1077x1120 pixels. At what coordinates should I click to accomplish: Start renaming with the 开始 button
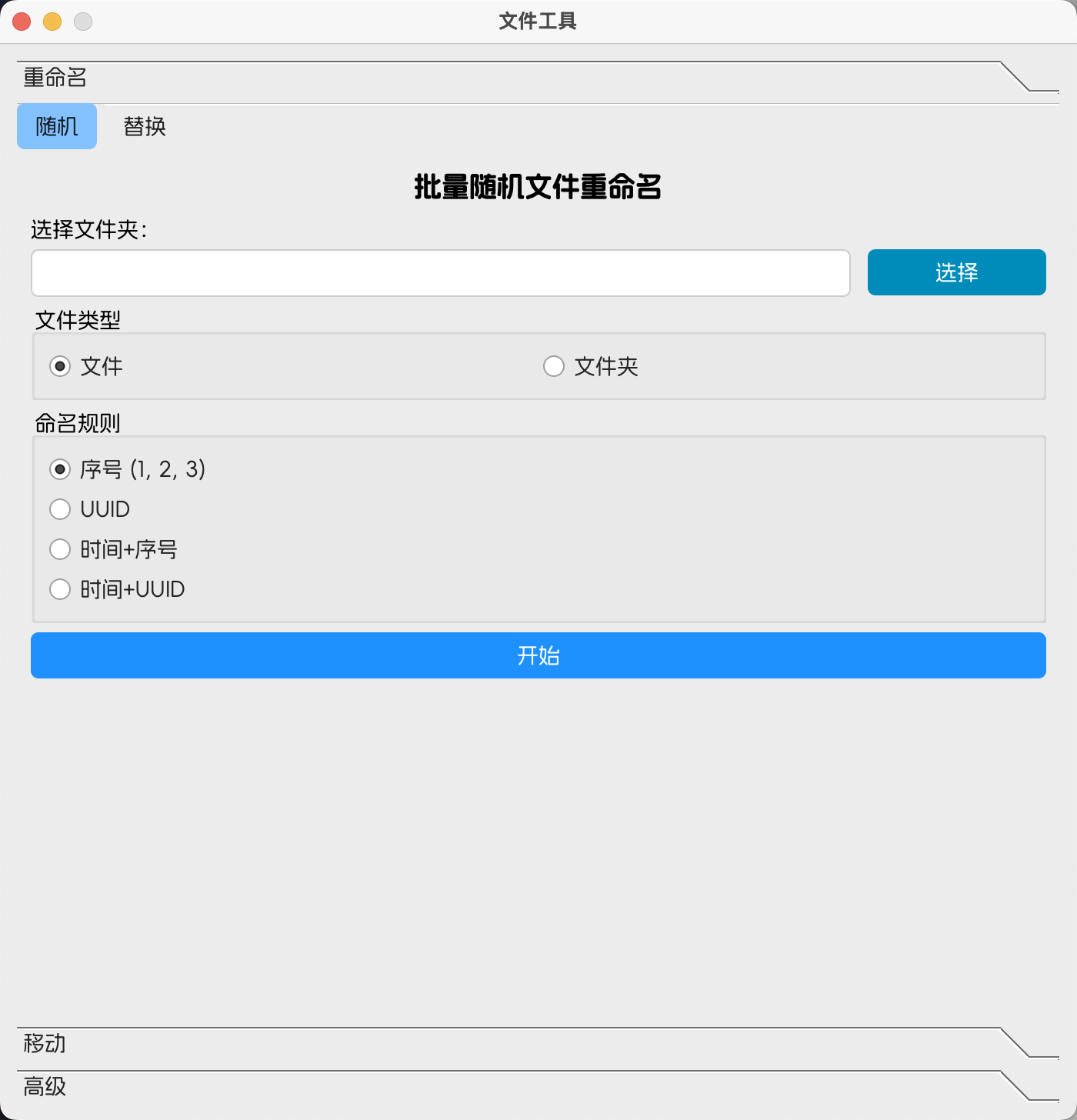(x=538, y=655)
